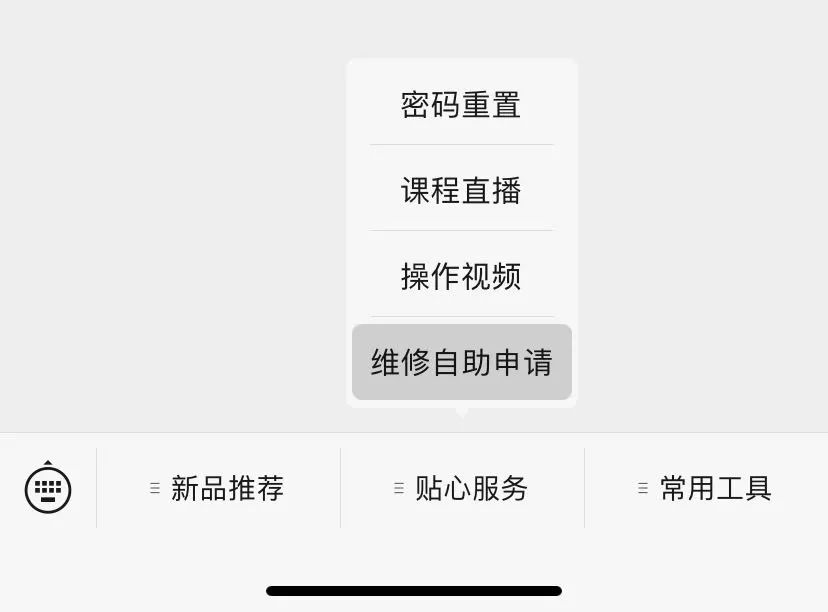Choose 操作视频 in the popup
This screenshot has height=612, width=828.
pos(461,276)
